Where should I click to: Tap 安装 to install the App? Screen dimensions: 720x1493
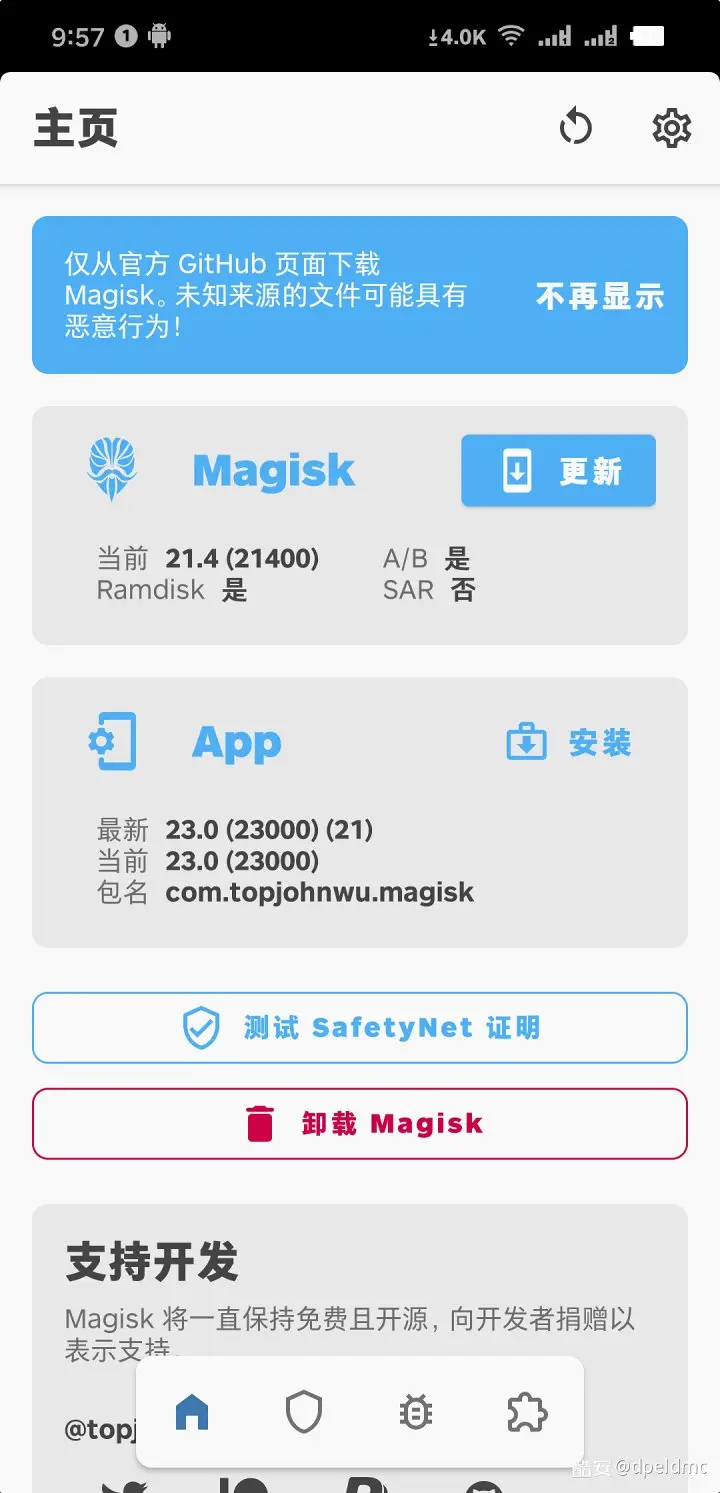coord(569,743)
